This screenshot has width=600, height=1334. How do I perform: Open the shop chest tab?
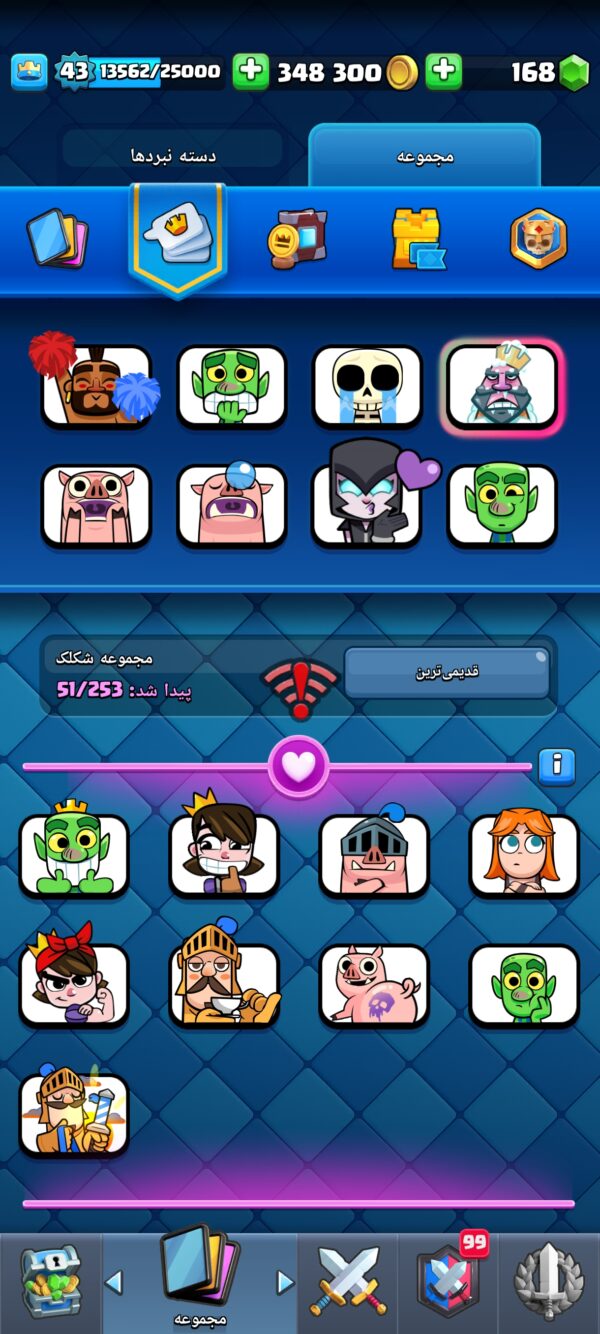[x=51, y=1281]
